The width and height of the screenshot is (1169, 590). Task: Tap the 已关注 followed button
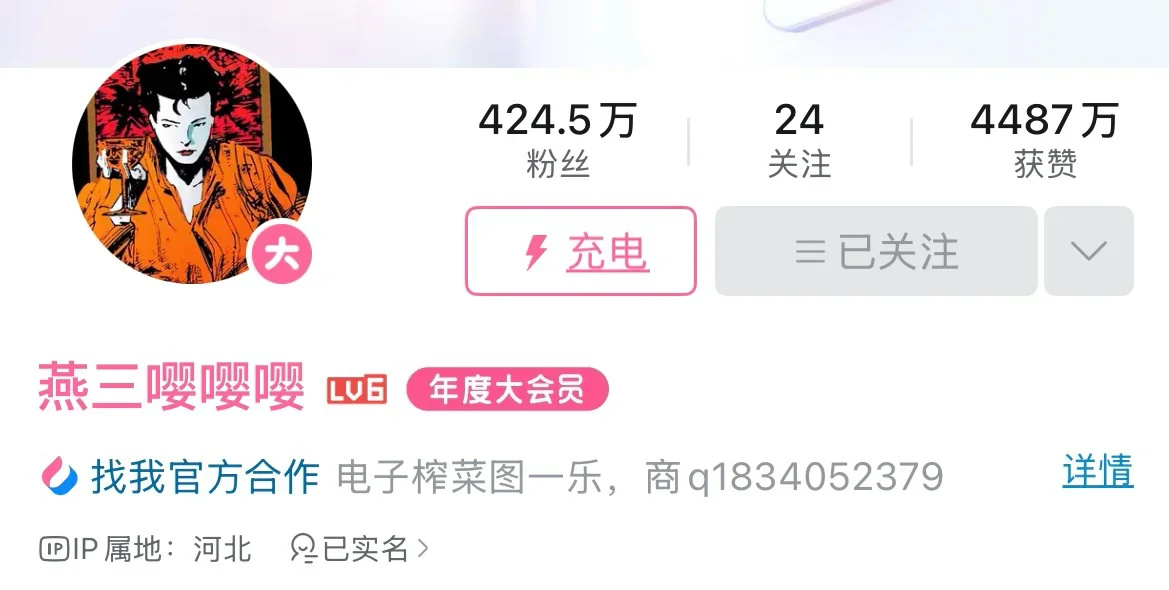coord(876,252)
